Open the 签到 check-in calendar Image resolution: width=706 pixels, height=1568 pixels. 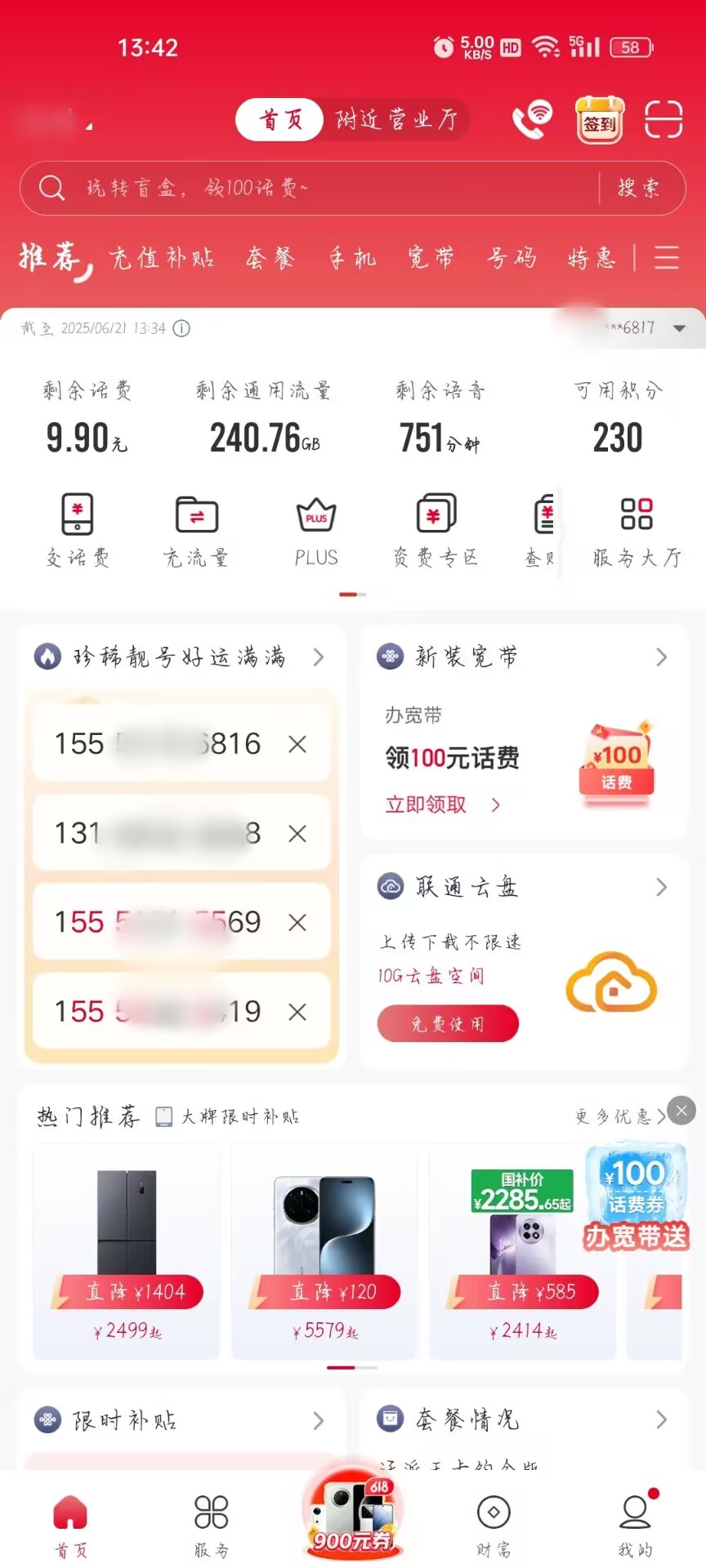[x=600, y=120]
